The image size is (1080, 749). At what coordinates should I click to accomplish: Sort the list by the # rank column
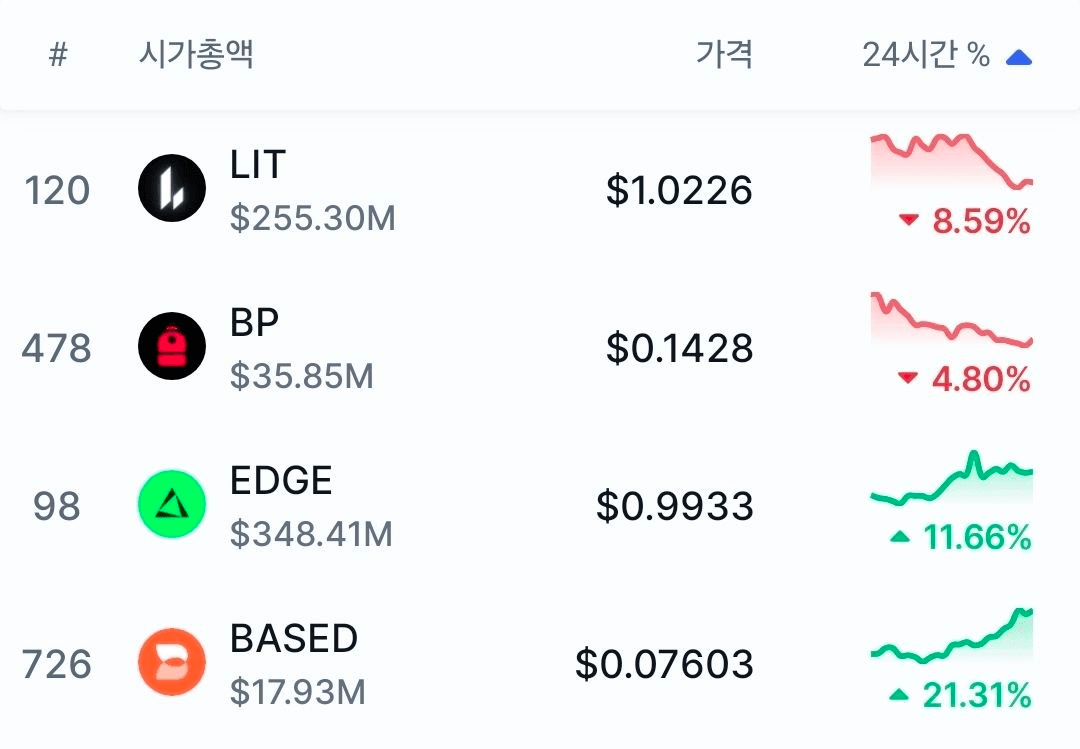[x=58, y=55]
